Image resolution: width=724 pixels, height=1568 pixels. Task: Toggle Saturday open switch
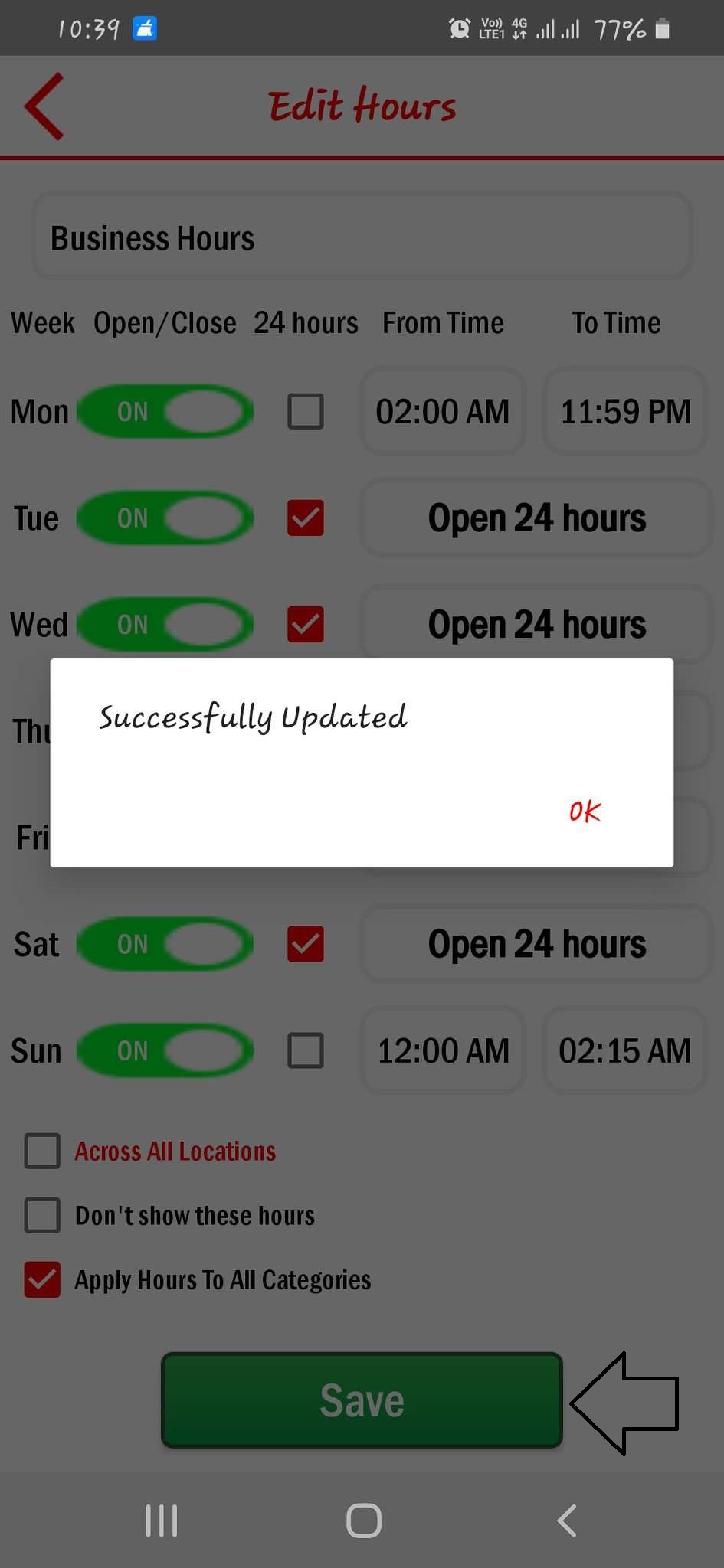pos(165,944)
